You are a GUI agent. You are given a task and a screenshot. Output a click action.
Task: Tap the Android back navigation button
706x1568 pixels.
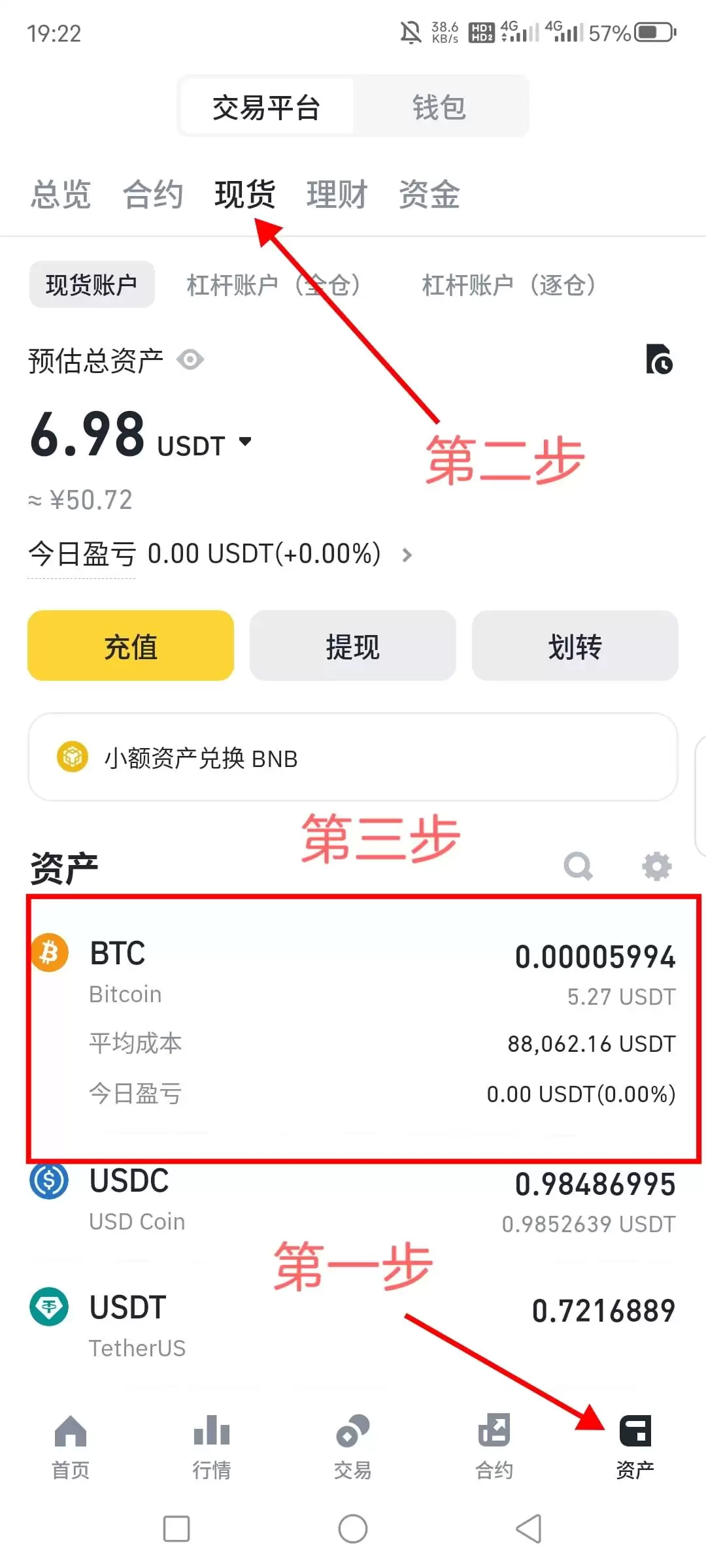click(529, 1529)
